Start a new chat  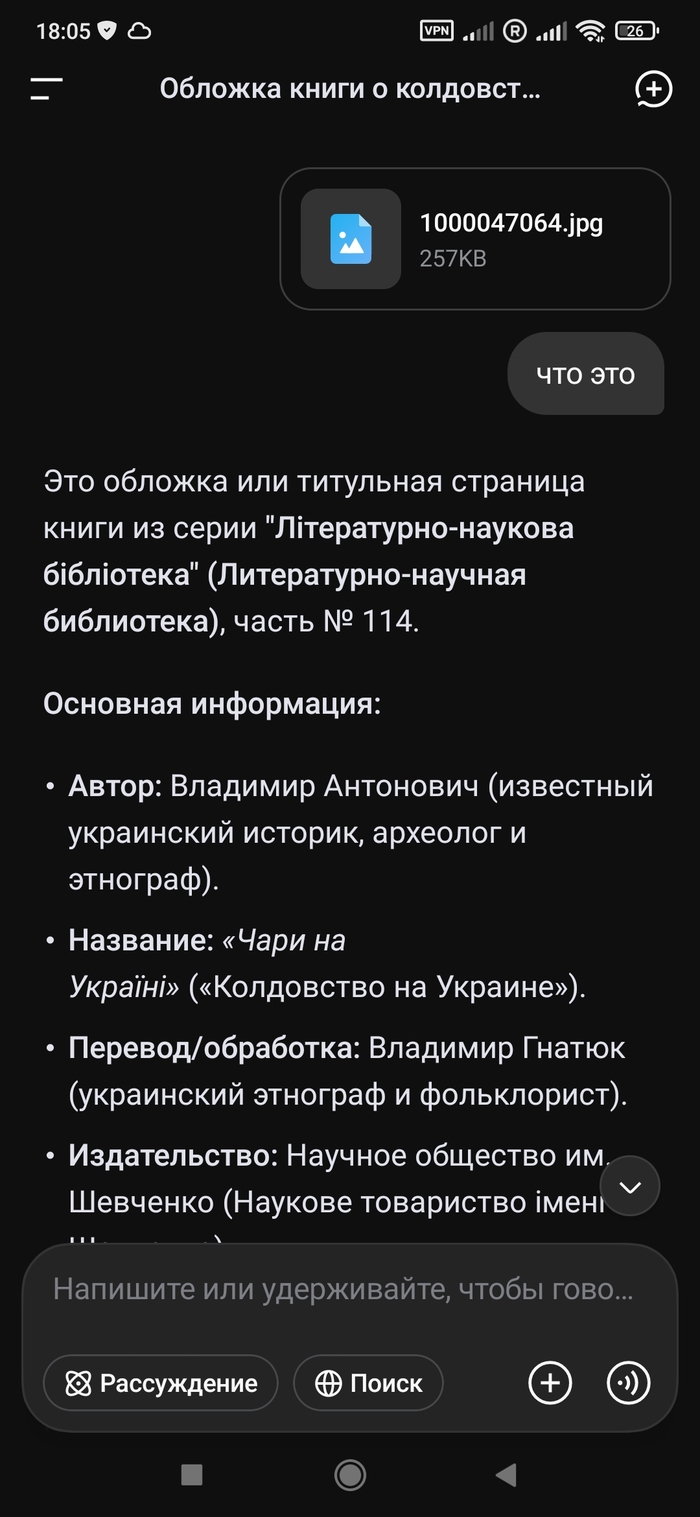[653, 89]
